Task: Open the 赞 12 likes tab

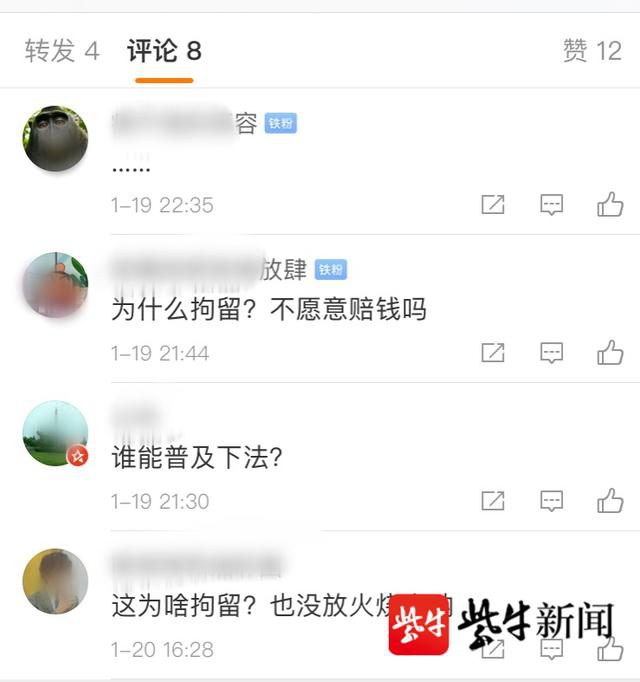Action: (592, 51)
